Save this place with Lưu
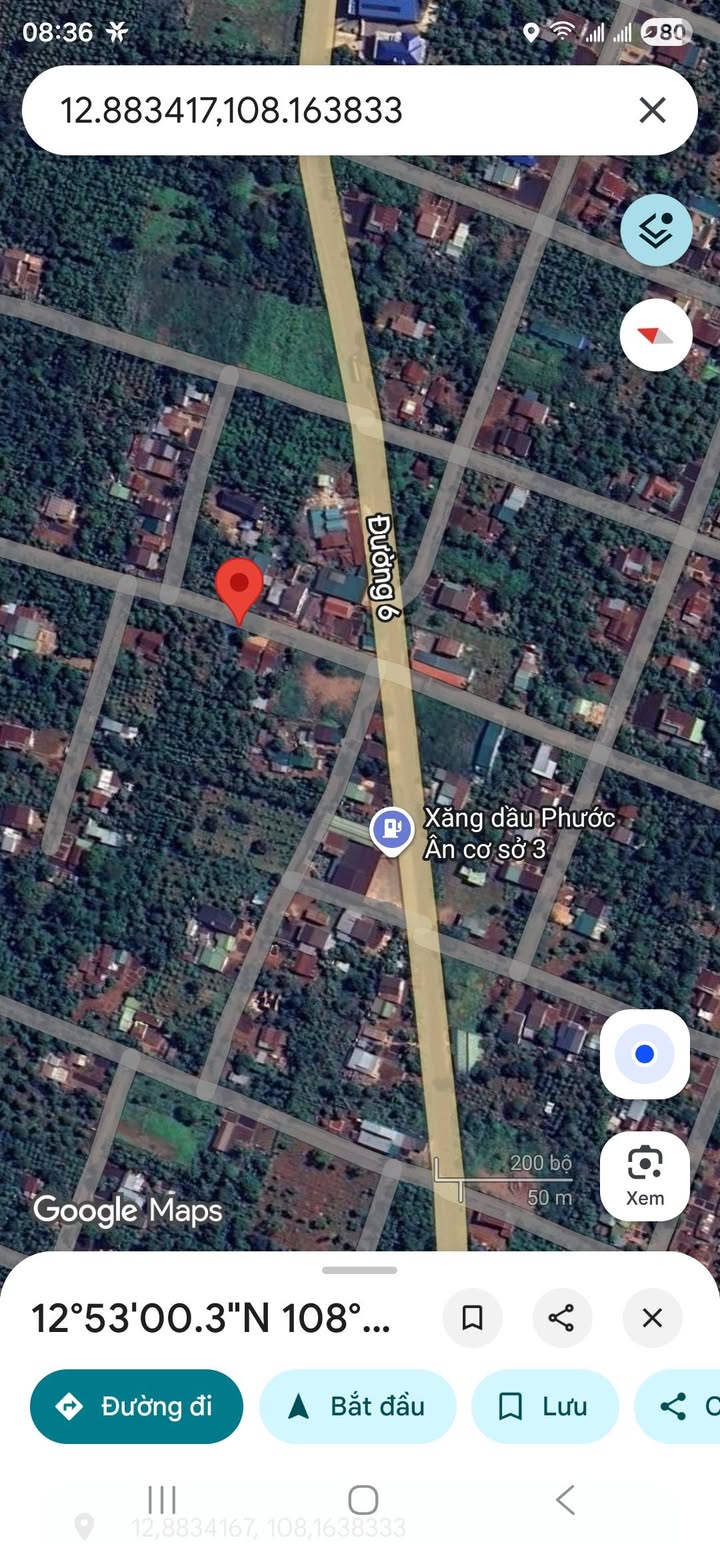The height and width of the screenshot is (1544, 720). click(545, 1406)
